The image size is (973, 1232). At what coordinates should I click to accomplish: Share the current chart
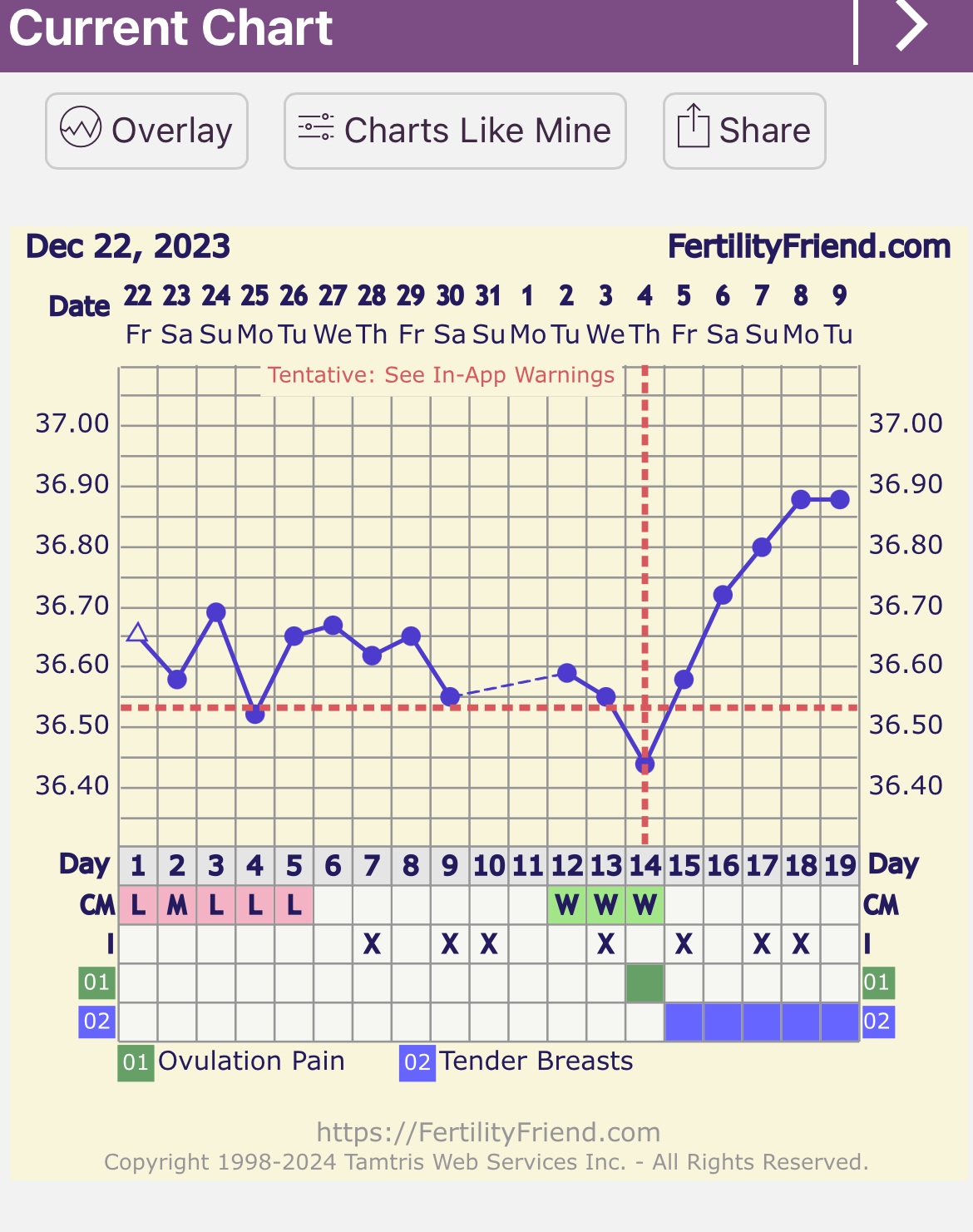pos(743,131)
